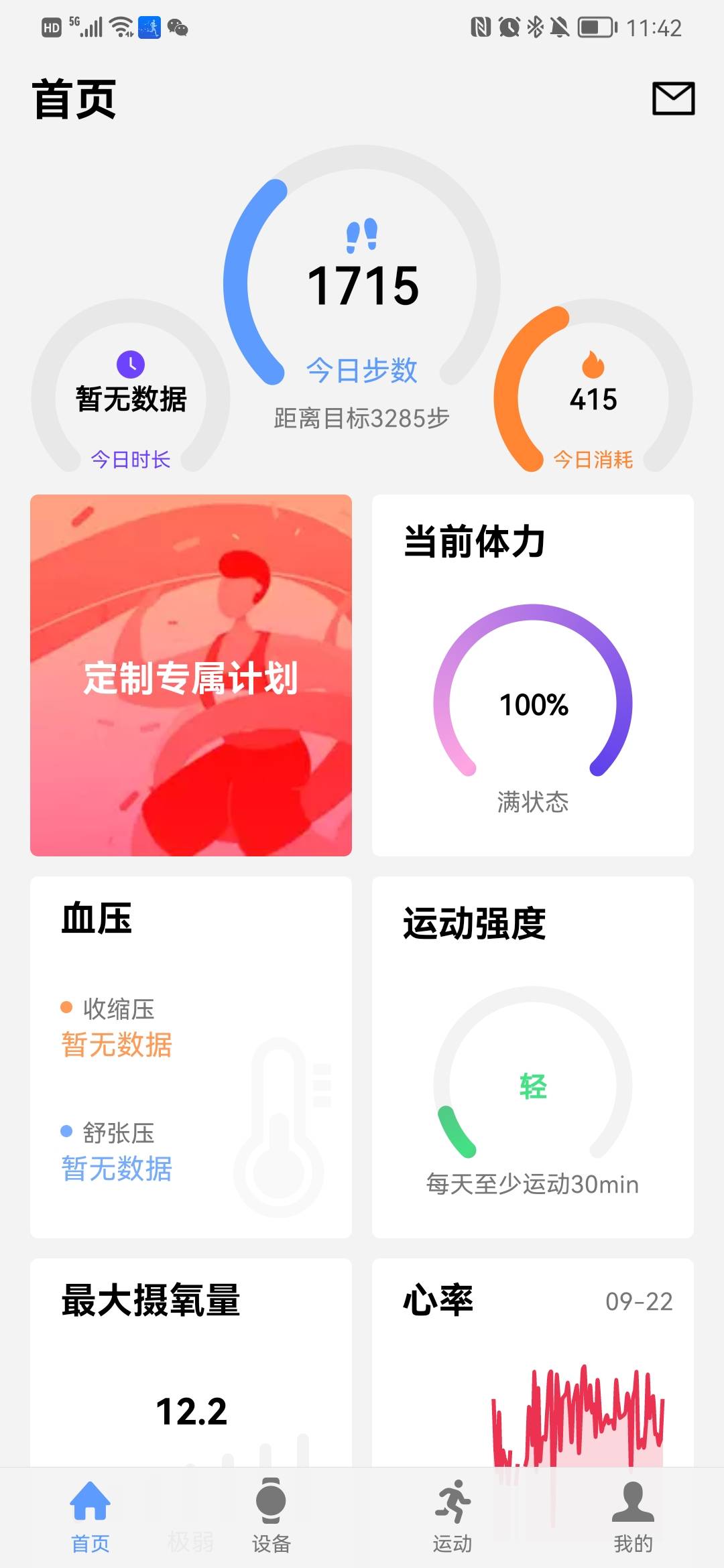View today's calories burned ring
This screenshot has height=1568, width=724.
tap(593, 399)
